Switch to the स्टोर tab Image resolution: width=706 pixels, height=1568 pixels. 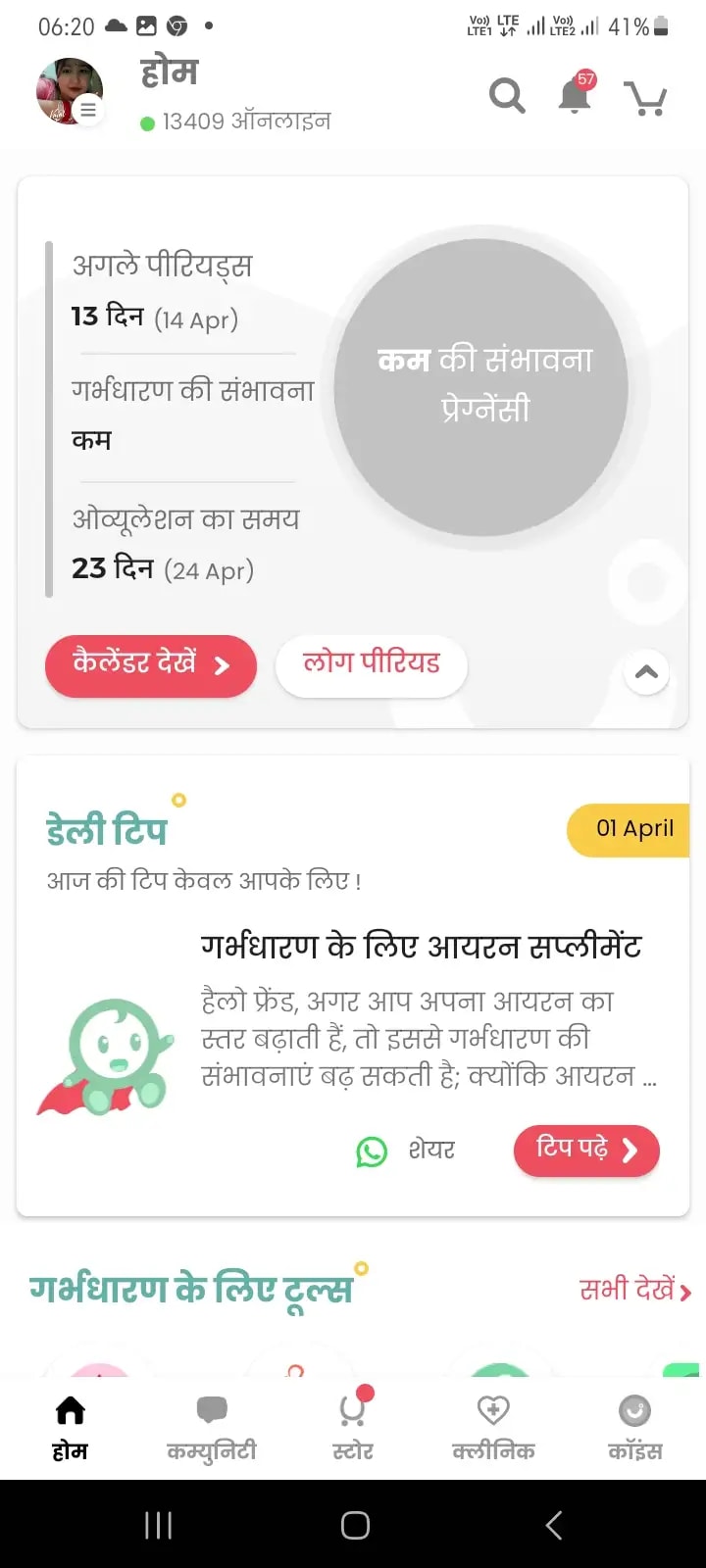[x=353, y=1428]
